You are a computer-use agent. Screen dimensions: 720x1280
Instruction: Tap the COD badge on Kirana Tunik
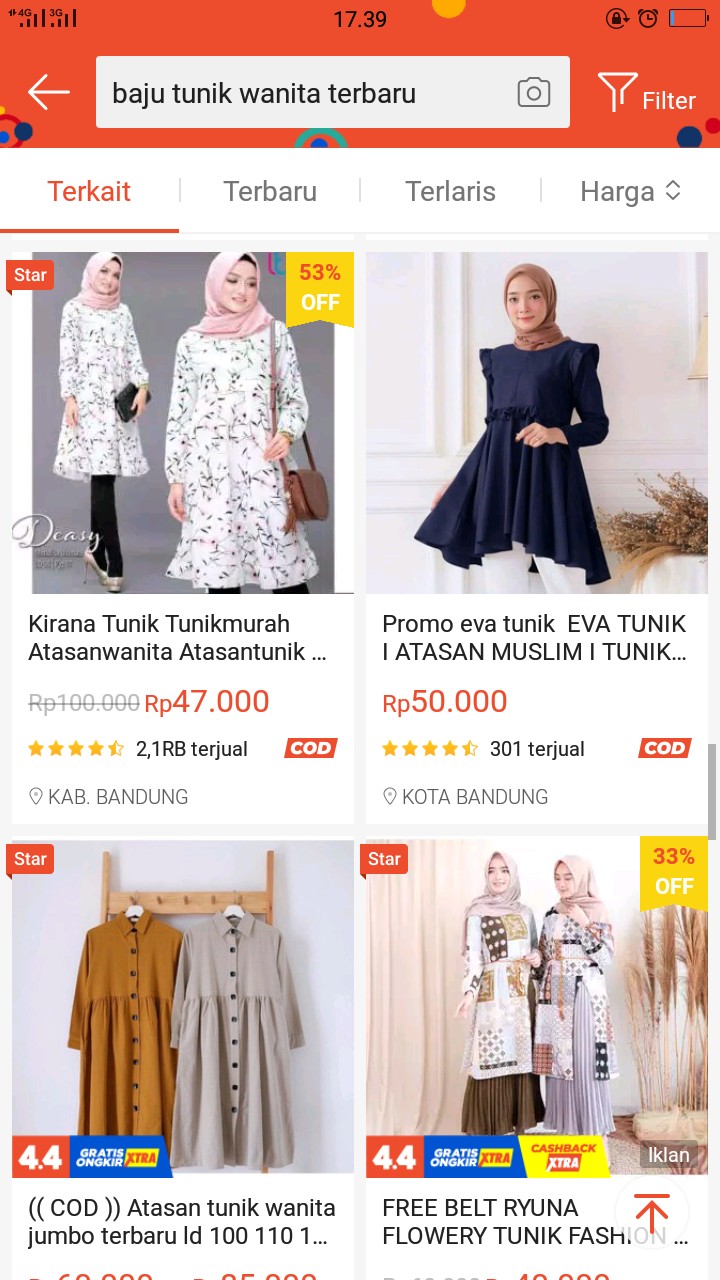310,748
